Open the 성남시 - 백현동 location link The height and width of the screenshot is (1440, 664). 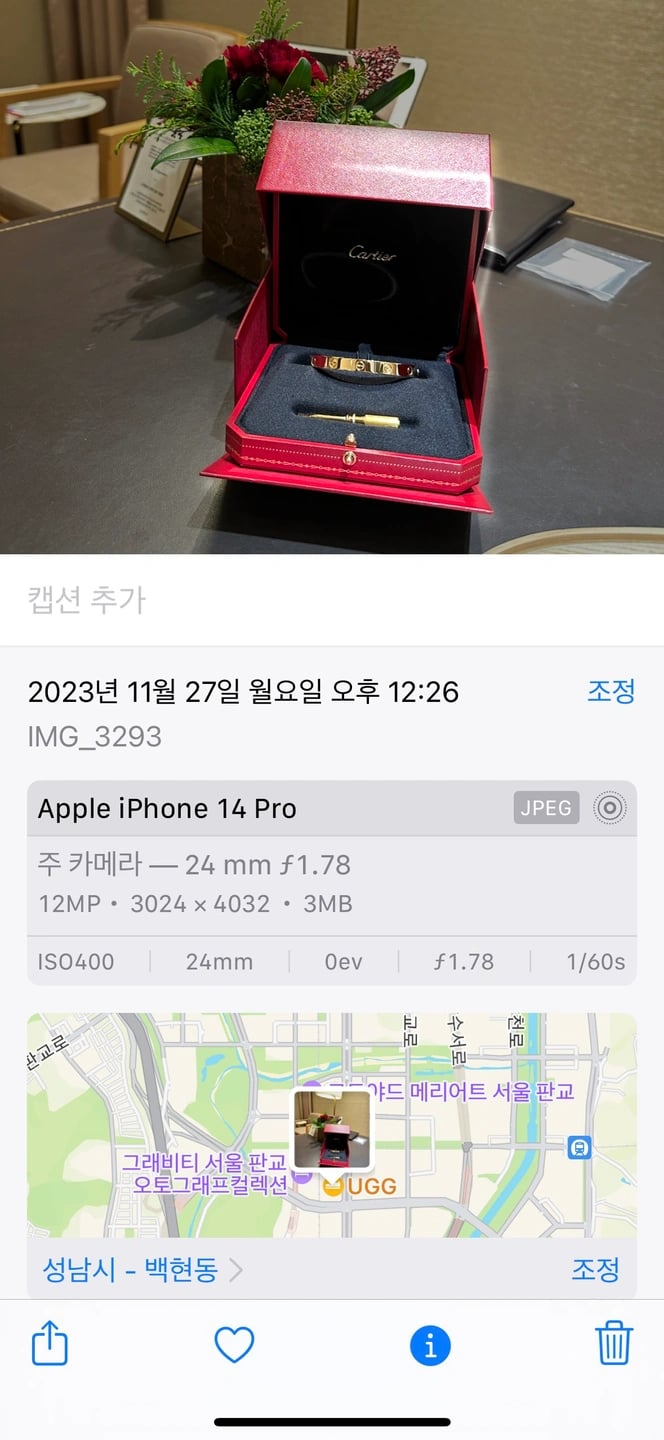tap(142, 1270)
